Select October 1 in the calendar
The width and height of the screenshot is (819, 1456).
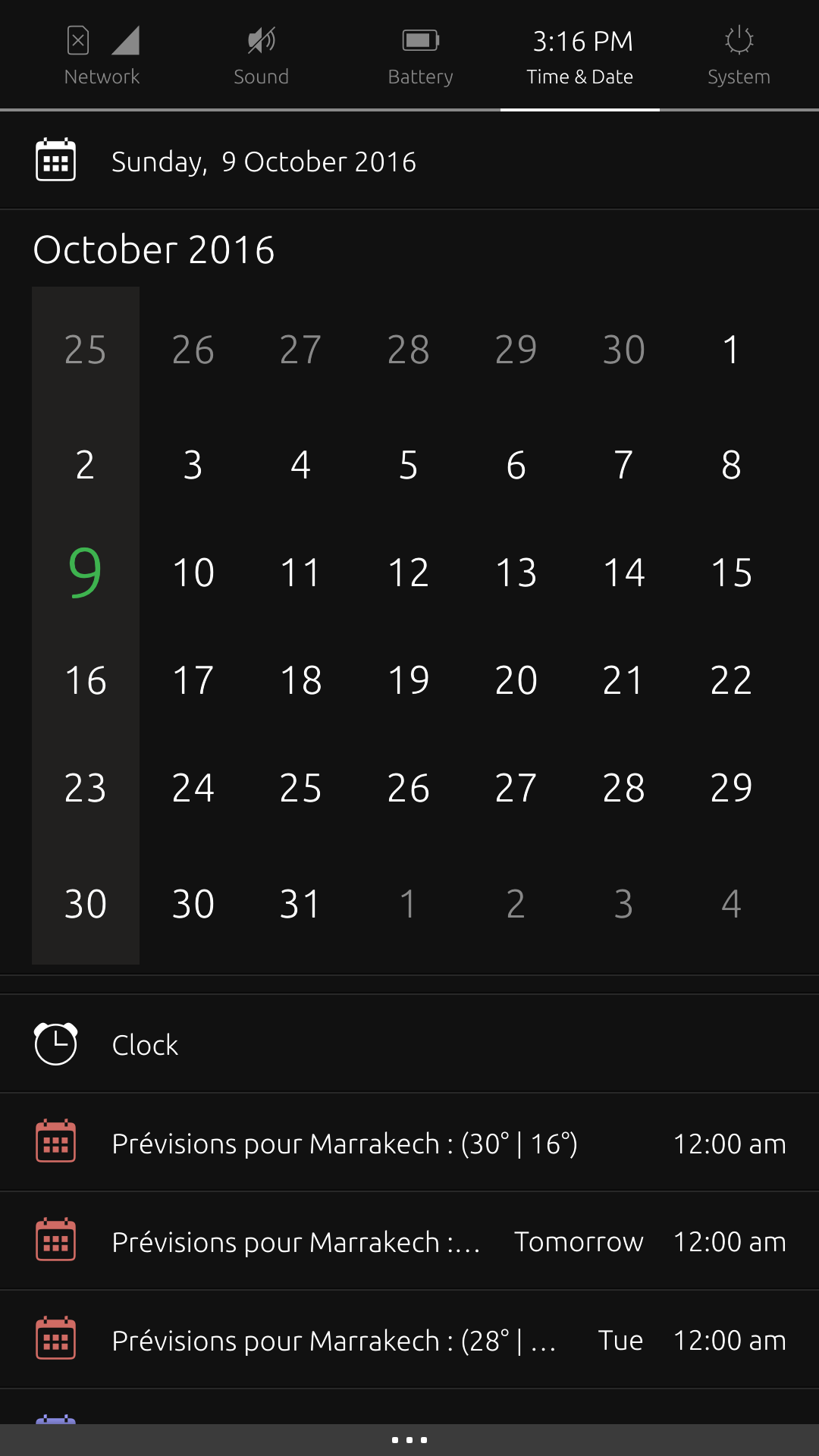coord(731,350)
